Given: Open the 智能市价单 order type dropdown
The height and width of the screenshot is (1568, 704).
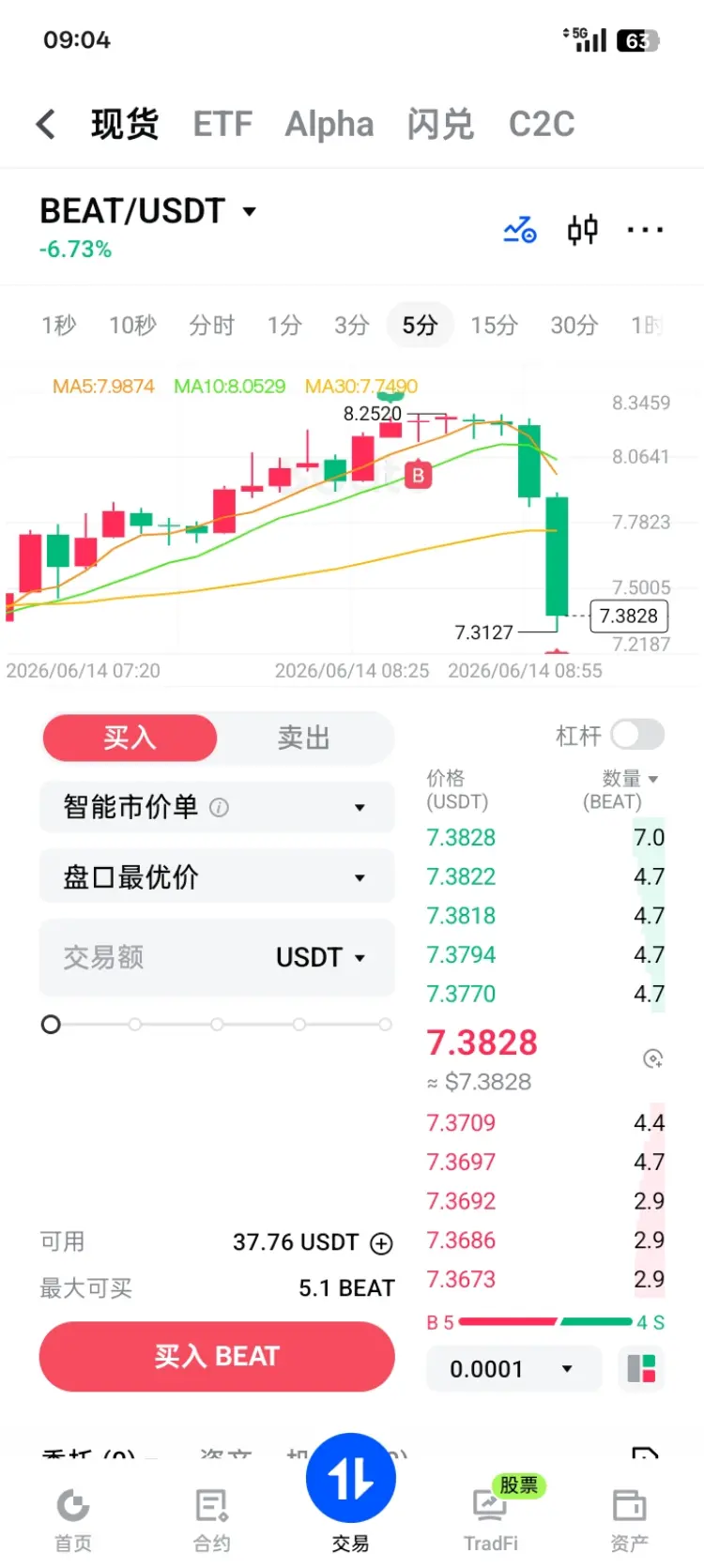Looking at the screenshot, I should click(x=217, y=807).
